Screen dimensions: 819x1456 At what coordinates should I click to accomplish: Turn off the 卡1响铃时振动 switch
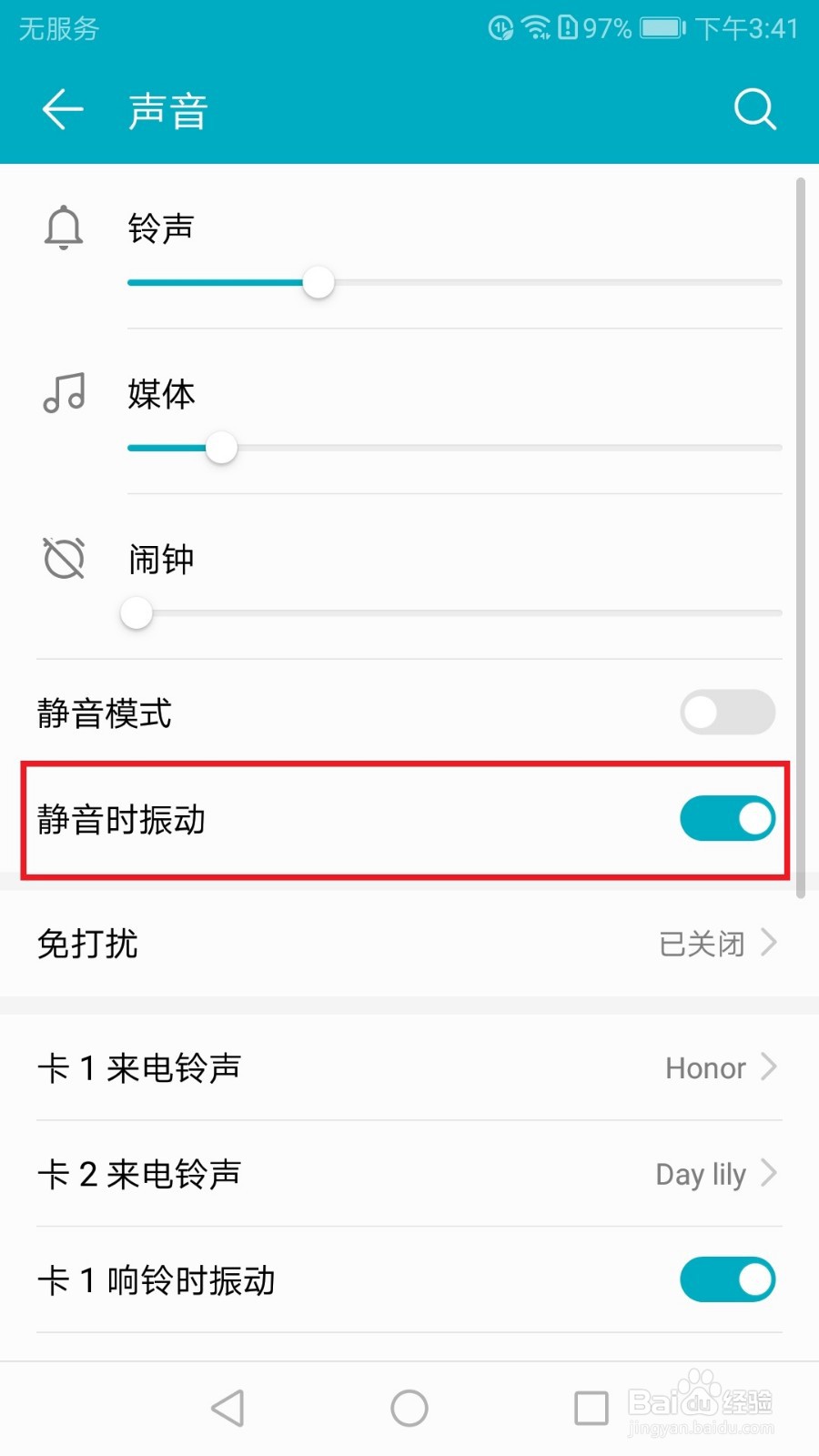(727, 1279)
